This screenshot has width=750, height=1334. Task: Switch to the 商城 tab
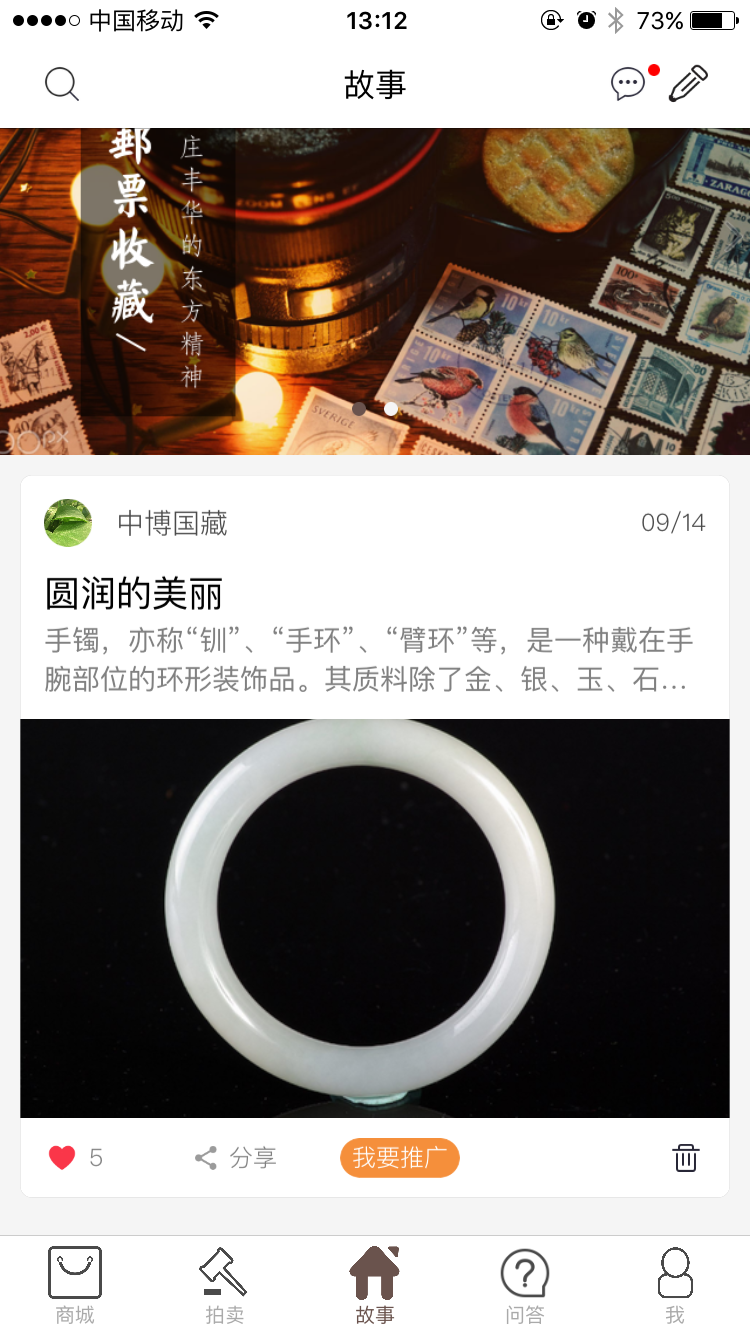75,1285
